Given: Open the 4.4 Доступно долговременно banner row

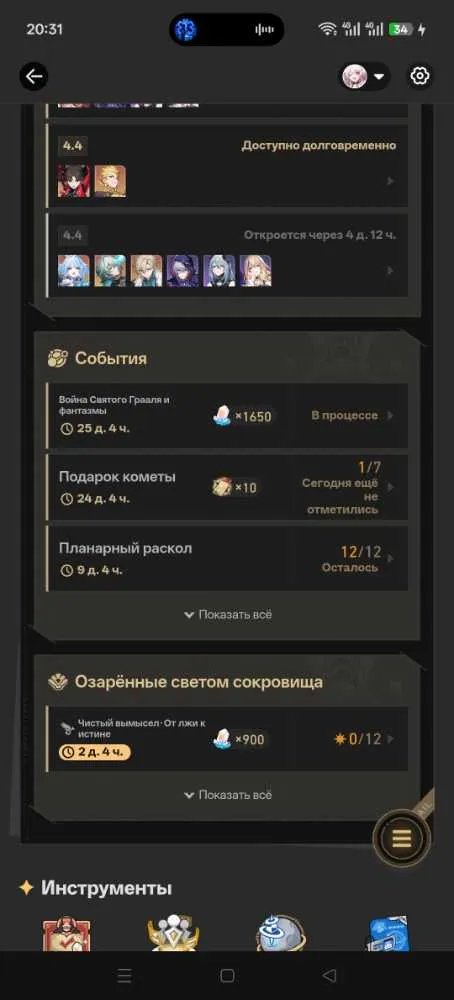Looking at the screenshot, I should (x=227, y=165).
